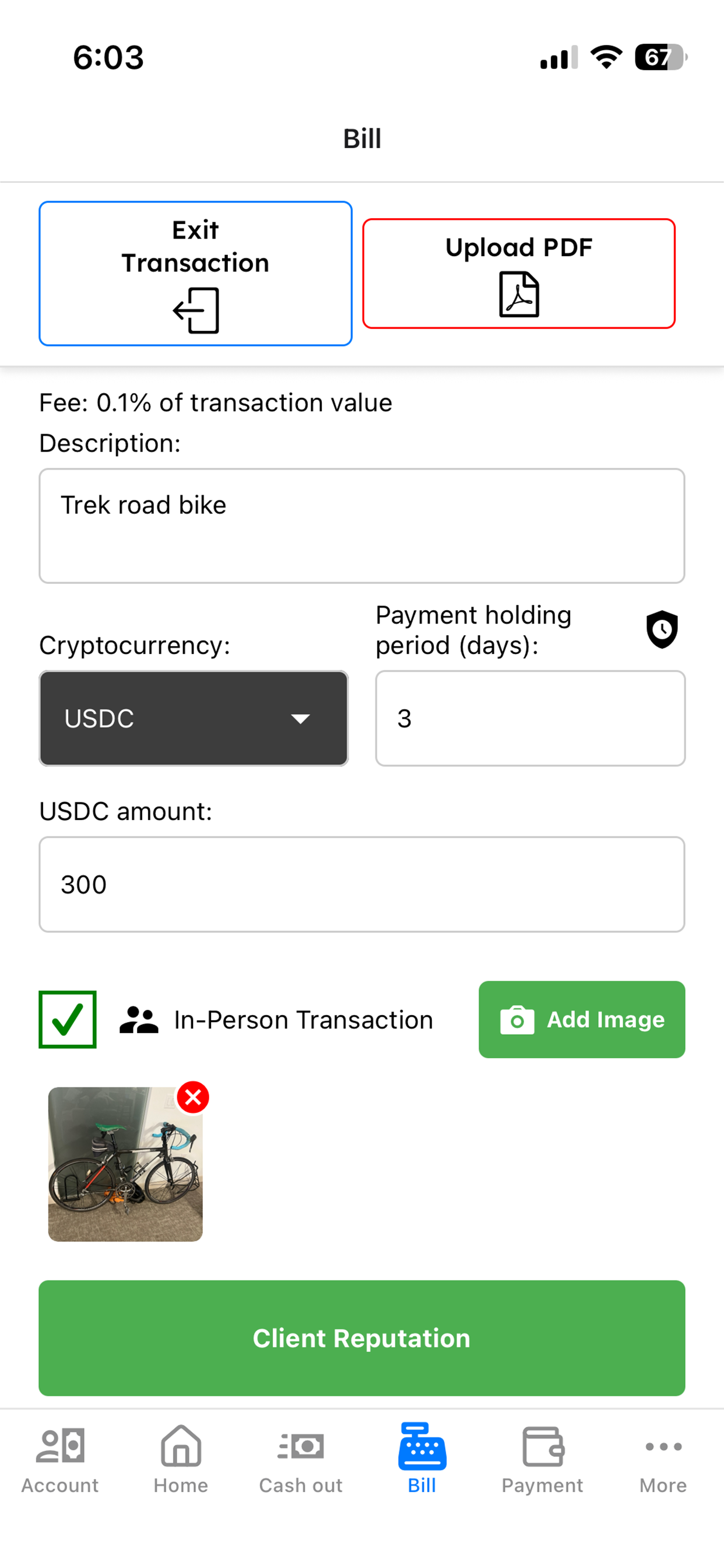
Task: Edit the USDC amount field showing 300
Action: (x=362, y=884)
